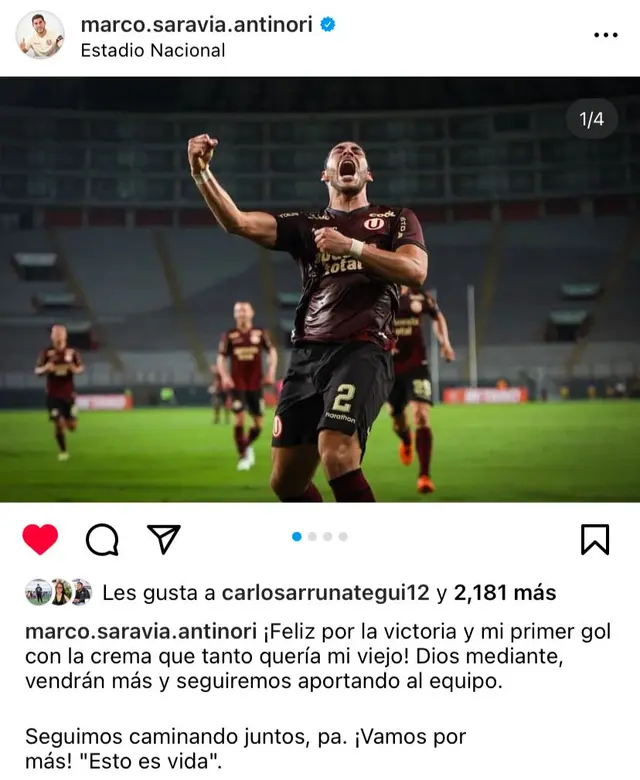Share the post via the paper plane icon
The width and height of the screenshot is (640, 780).
tap(164, 539)
